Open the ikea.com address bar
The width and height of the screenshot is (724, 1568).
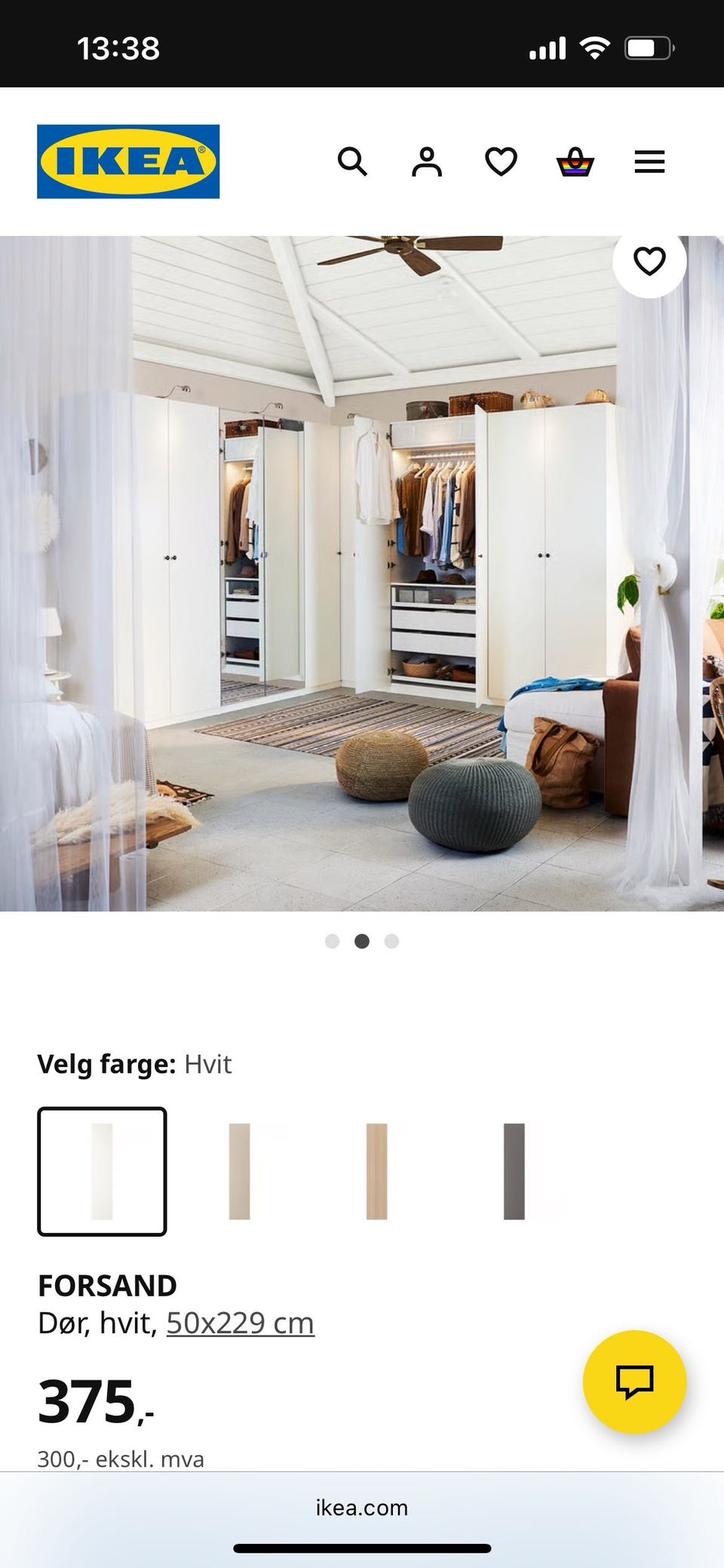point(362,1508)
